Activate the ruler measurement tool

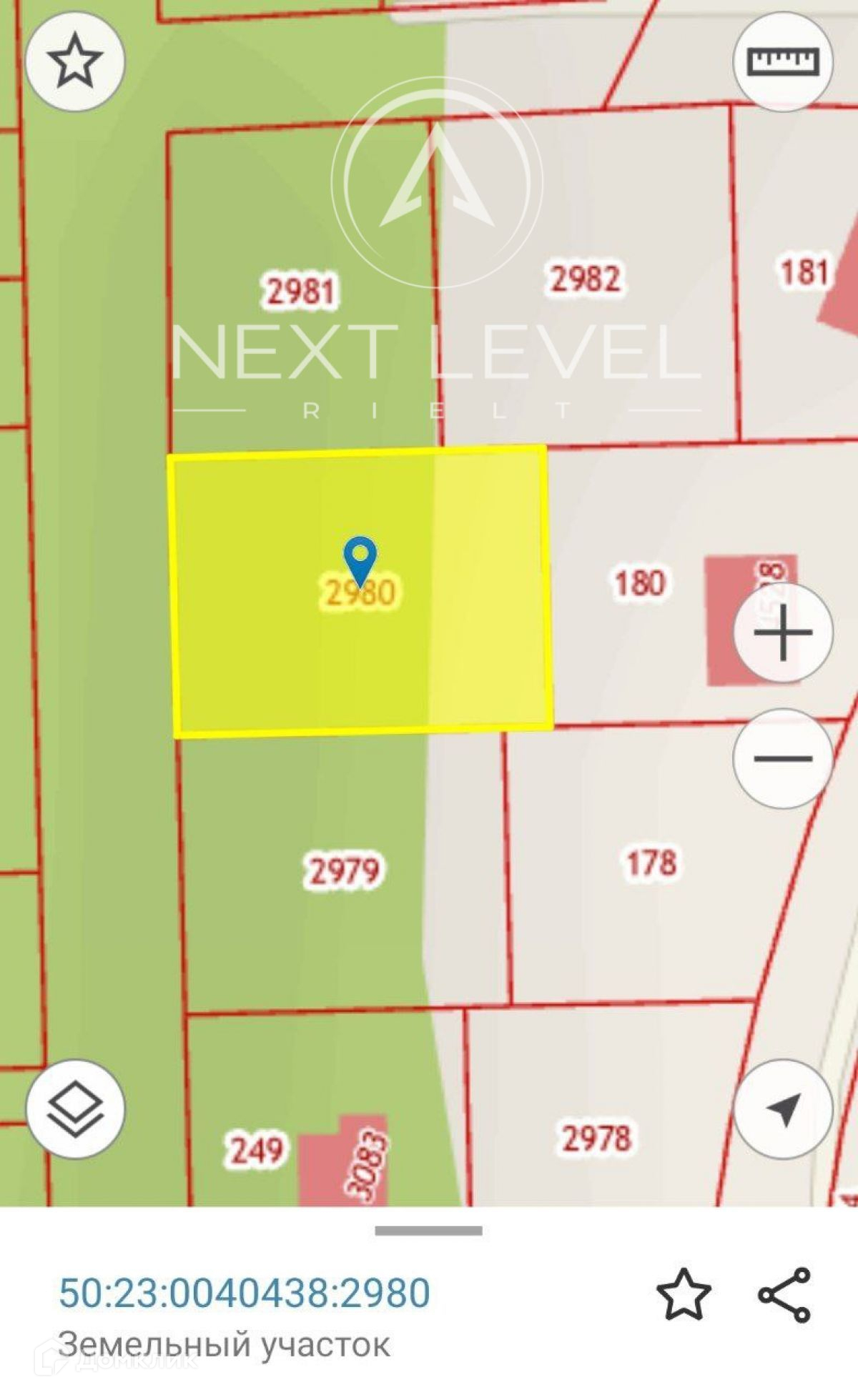(782, 61)
